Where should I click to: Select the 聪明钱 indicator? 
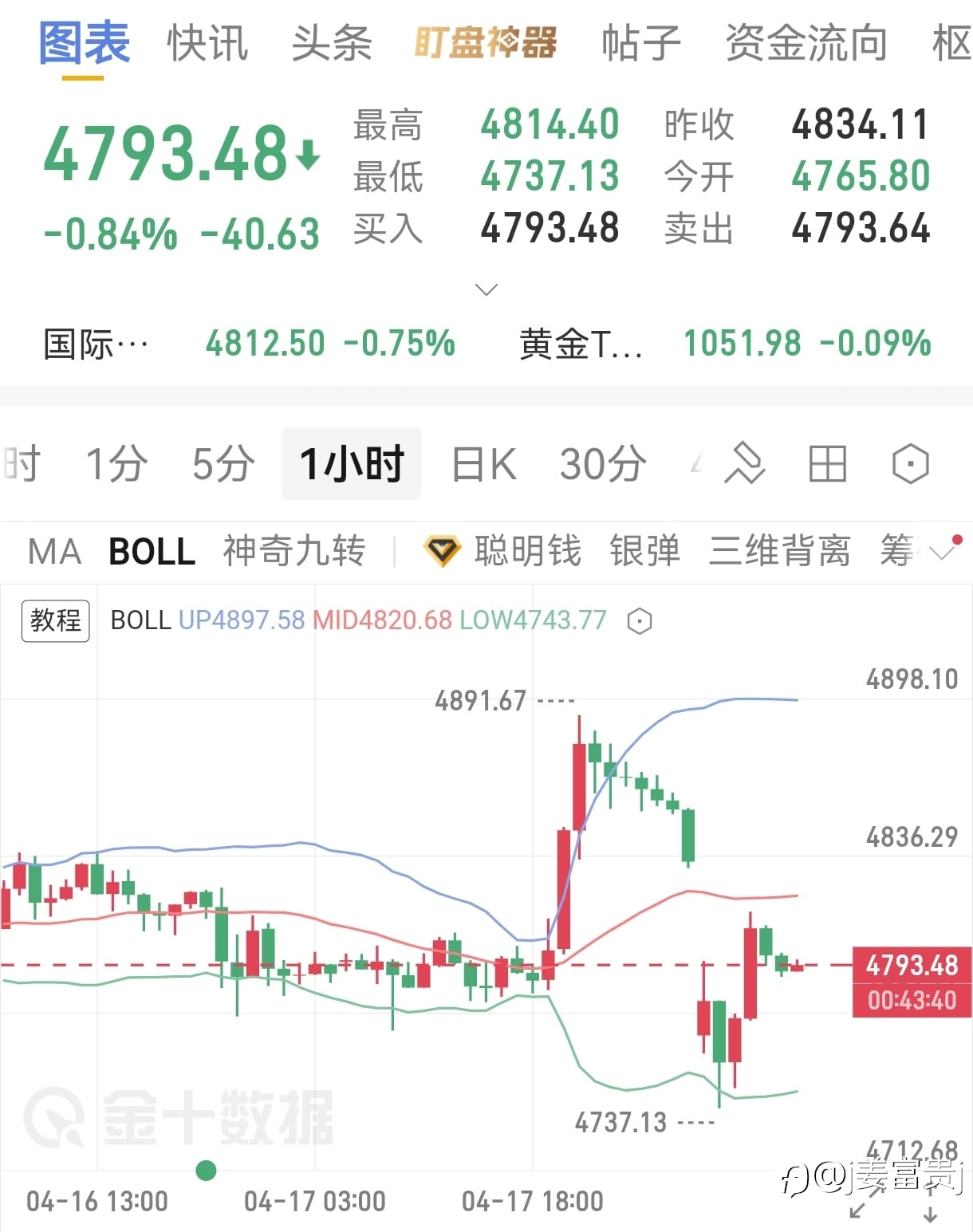click(527, 551)
